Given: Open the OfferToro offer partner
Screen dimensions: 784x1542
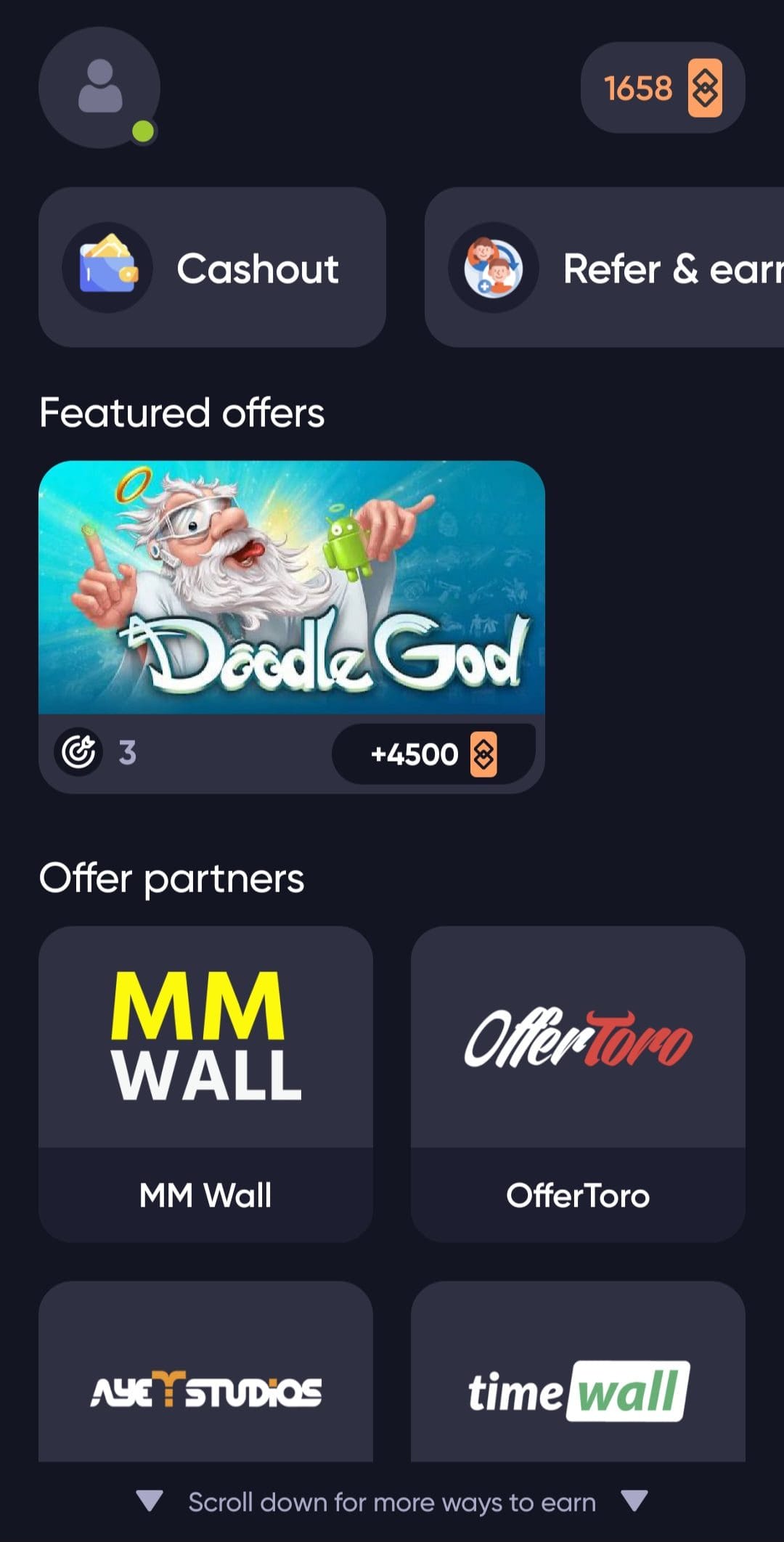Looking at the screenshot, I should [x=578, y=1084].
